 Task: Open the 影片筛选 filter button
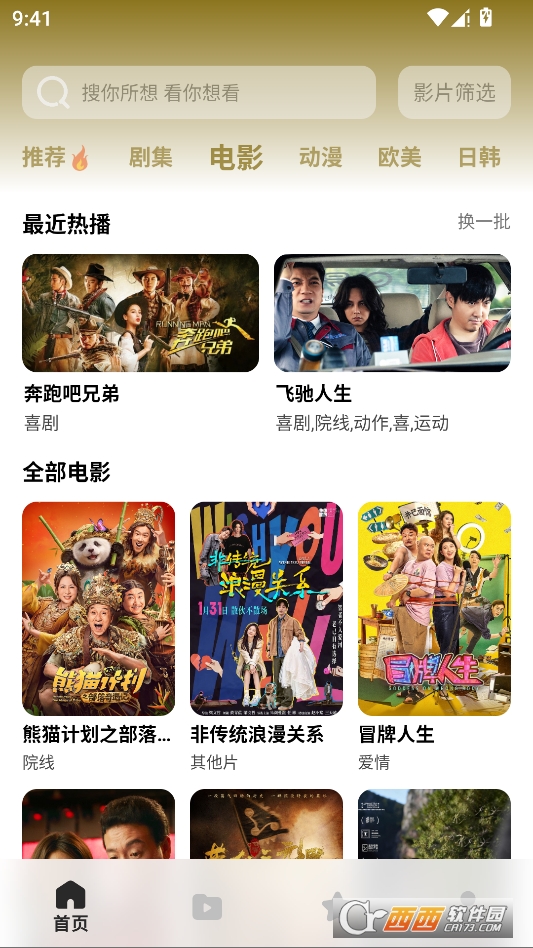pos(454,93)
